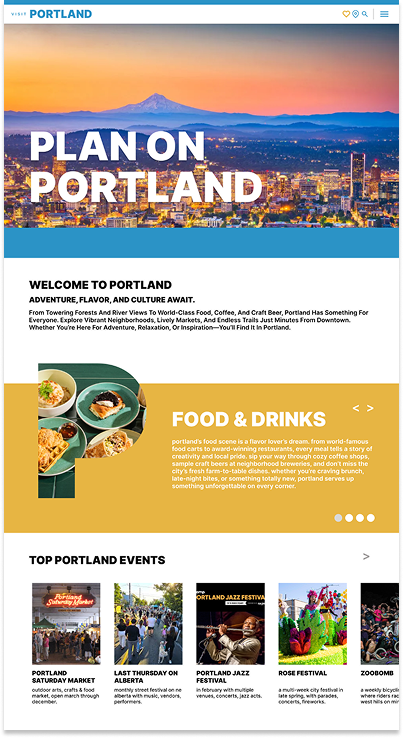Open the hamburger menu
Image resolution: width=403 pixels, height=738 pixels.
click(x=384, y=14)
